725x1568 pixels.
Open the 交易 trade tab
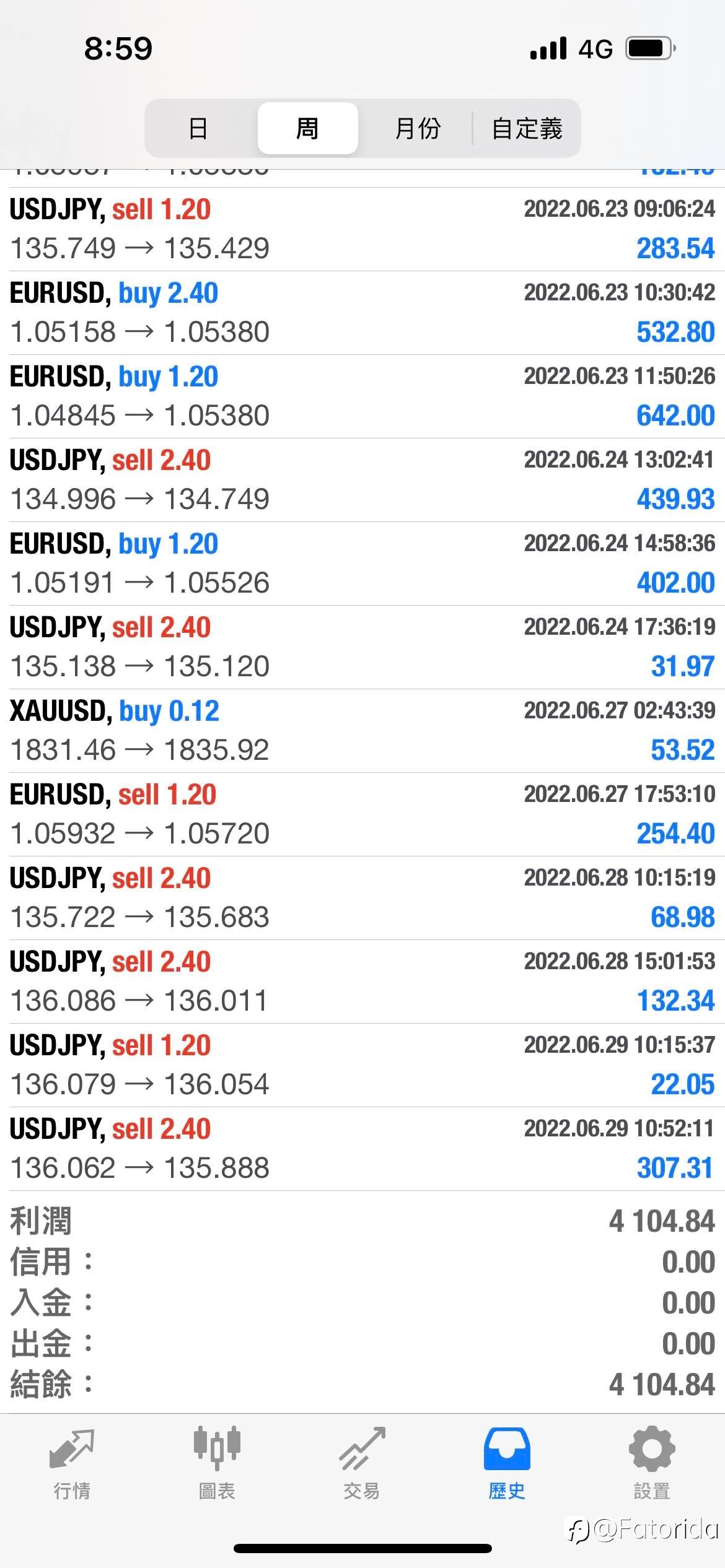tap(362, 1463)
